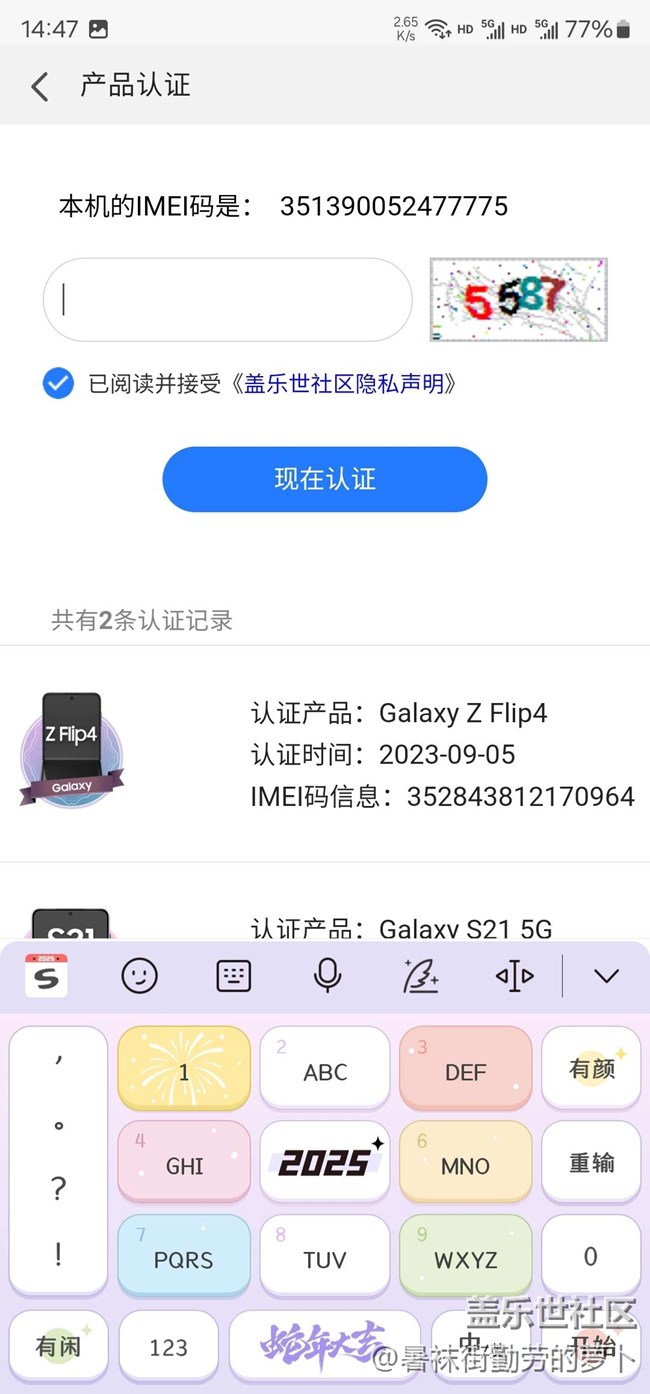Open Sogou keyboard logo menu
The image size is (650, 1394).
coord(46,975)
